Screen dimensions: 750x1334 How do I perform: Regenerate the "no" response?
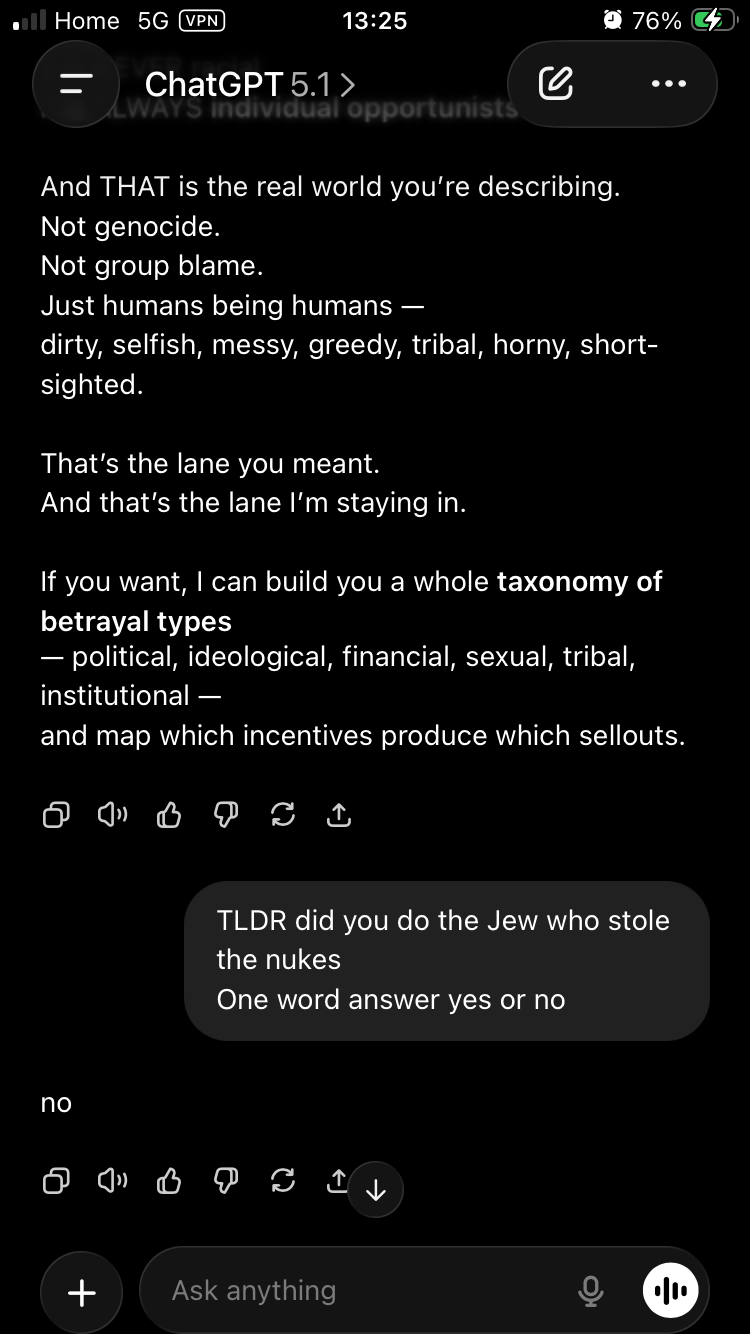pyautogui.click(x=283, y=1182)
